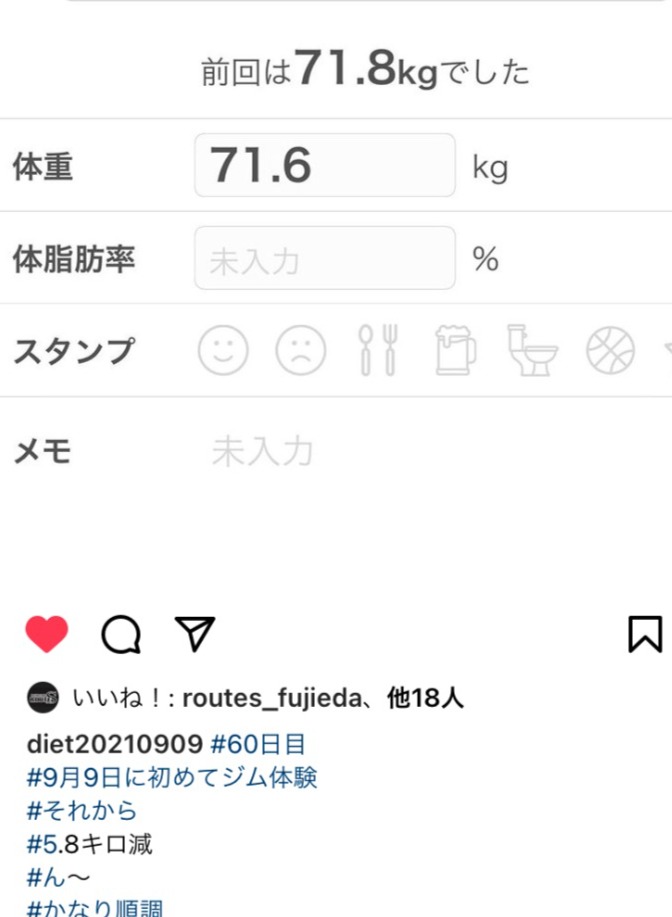
Task: Open the hashtag #それから
Action: point(82,810)
